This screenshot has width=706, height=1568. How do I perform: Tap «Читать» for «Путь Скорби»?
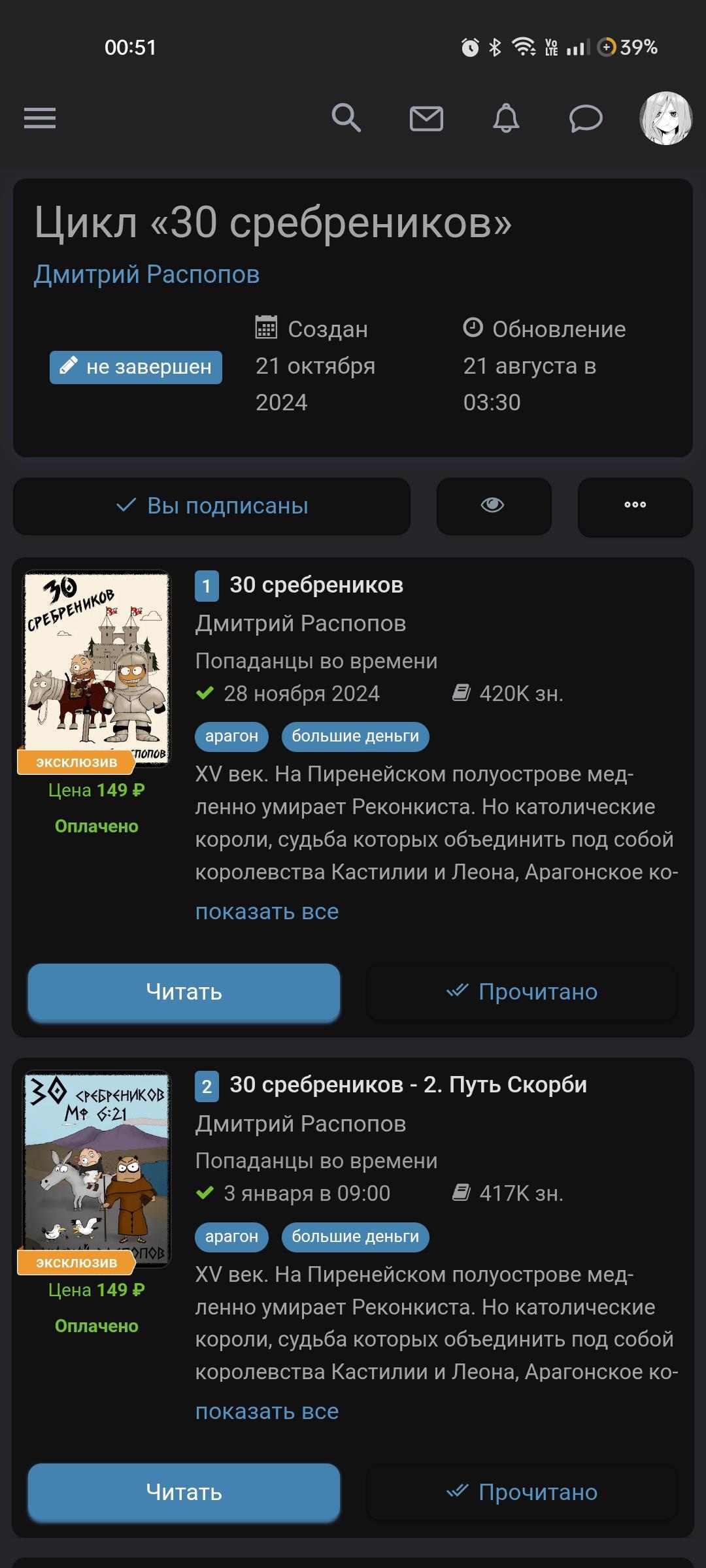pos(184,1492)
